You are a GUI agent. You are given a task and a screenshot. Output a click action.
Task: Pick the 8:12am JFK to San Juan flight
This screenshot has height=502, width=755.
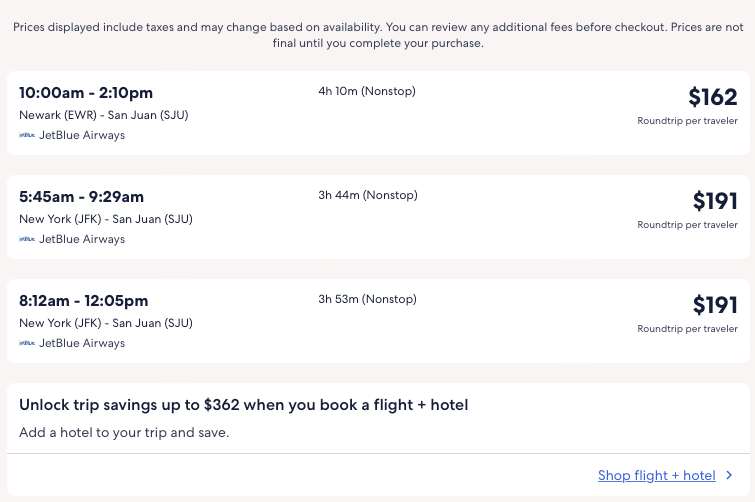[x=377, y=321]
